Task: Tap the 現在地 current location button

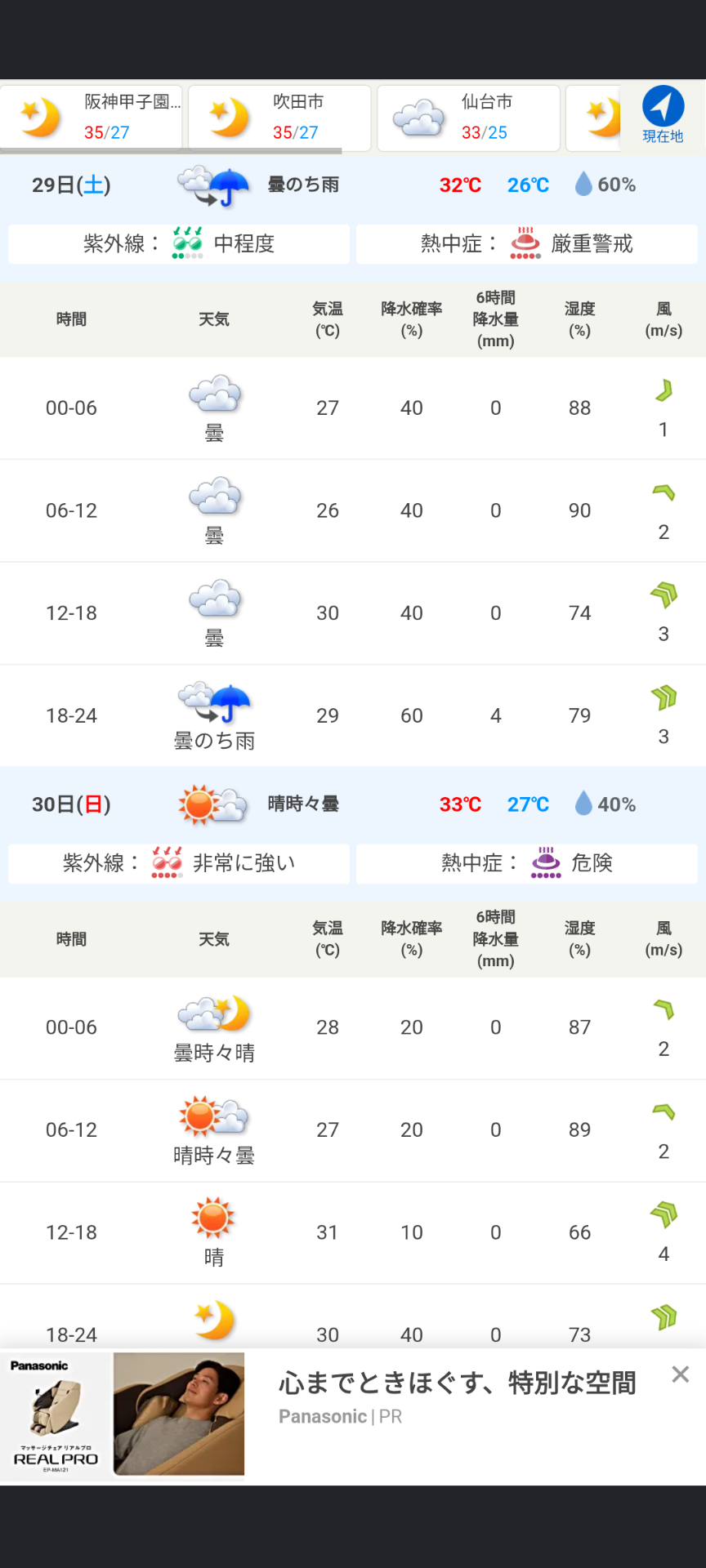Action: [x=663, y=116]
